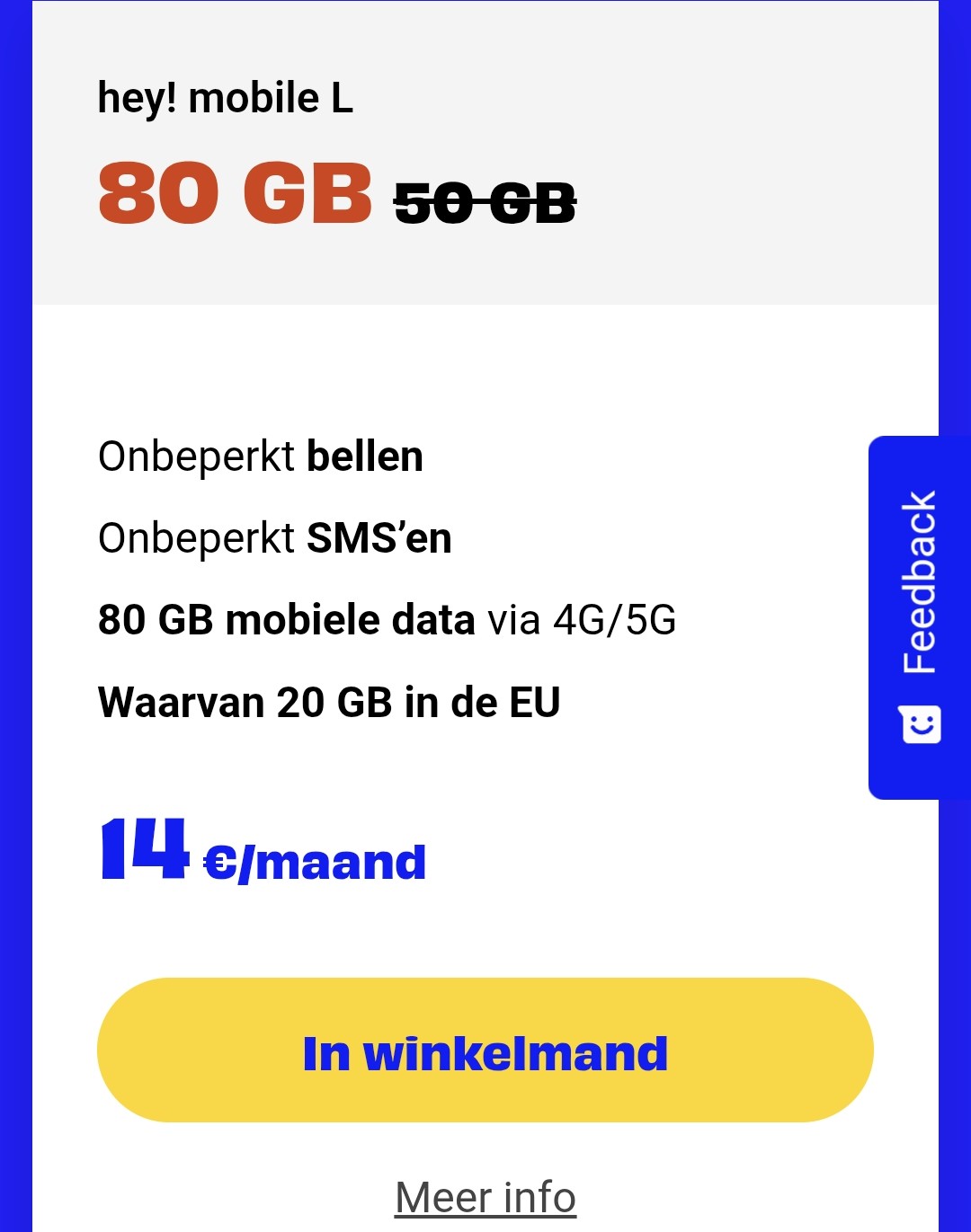Open the Meer info link
This screenshot has width=971, height=1232.
click(x=485, y=1197)
